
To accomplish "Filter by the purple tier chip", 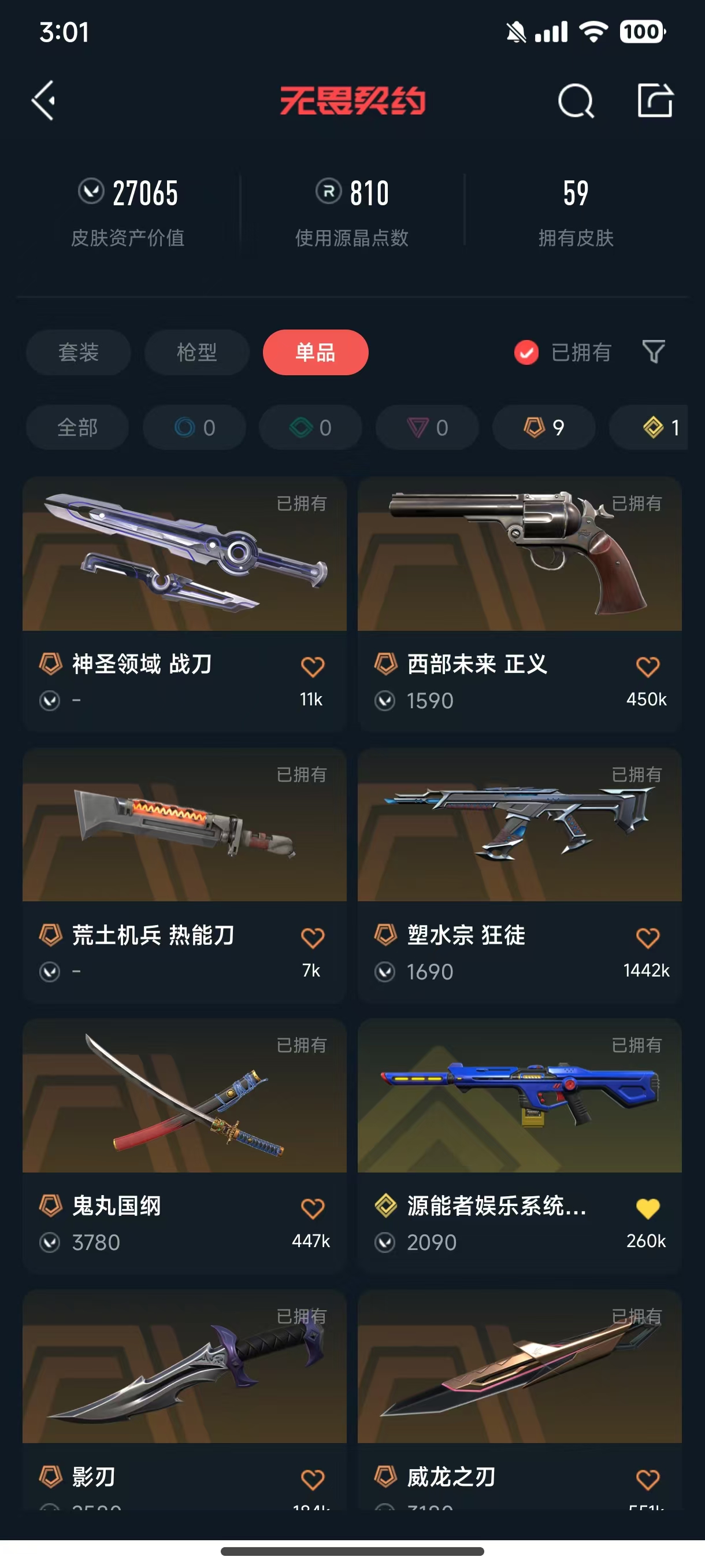I will coord(427,427).
